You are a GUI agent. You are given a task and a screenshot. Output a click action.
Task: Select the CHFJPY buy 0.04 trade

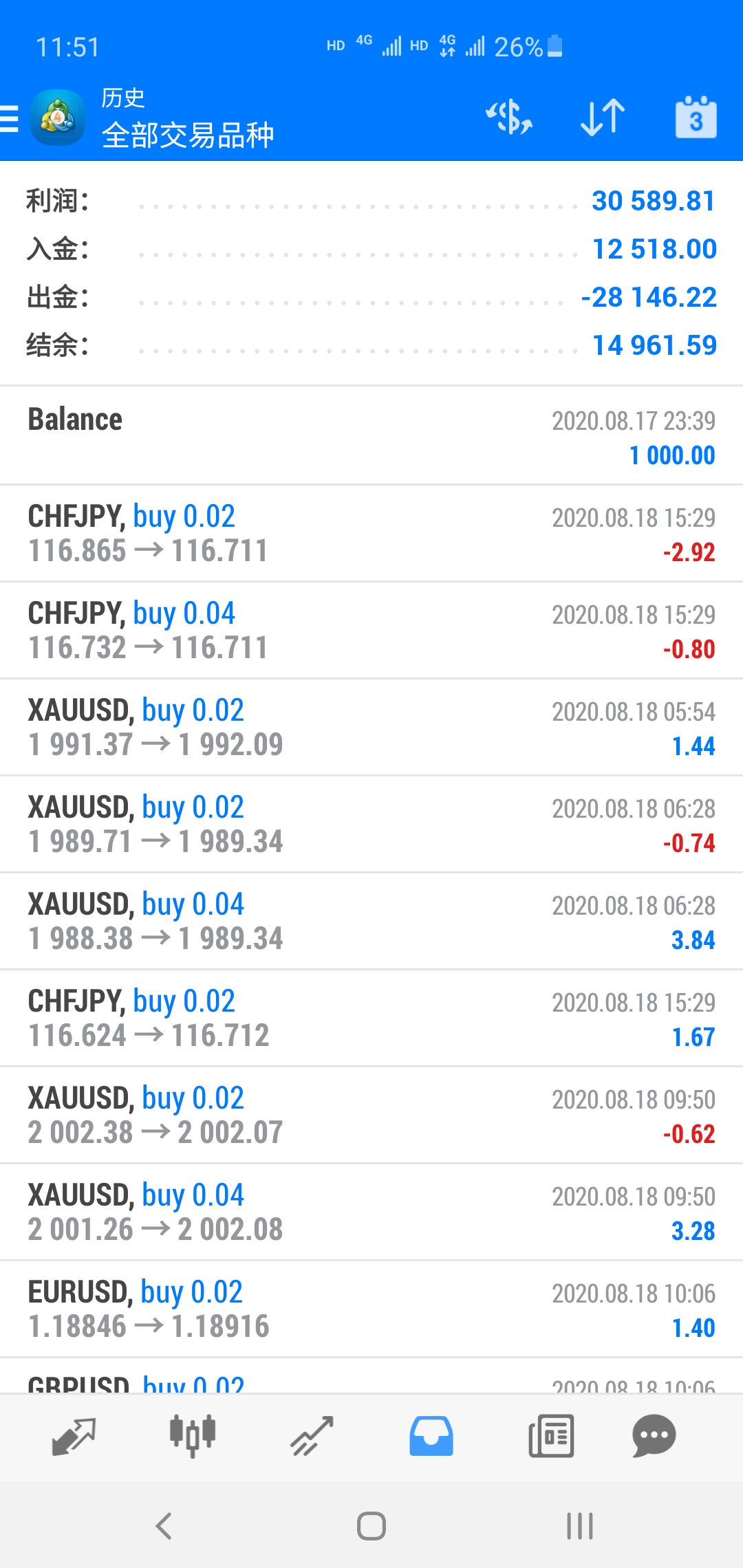371,630
